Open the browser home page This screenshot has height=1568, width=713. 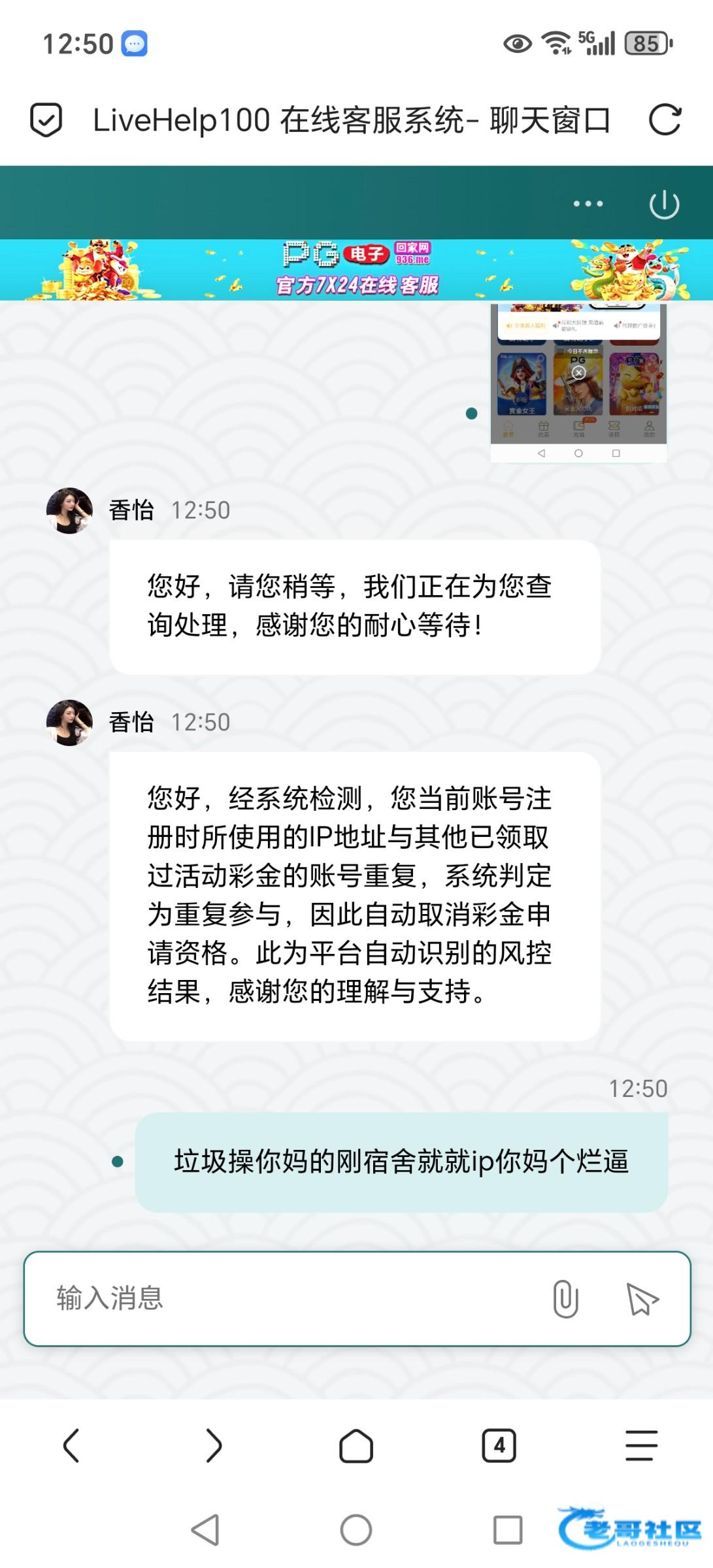coord(356,1445)
